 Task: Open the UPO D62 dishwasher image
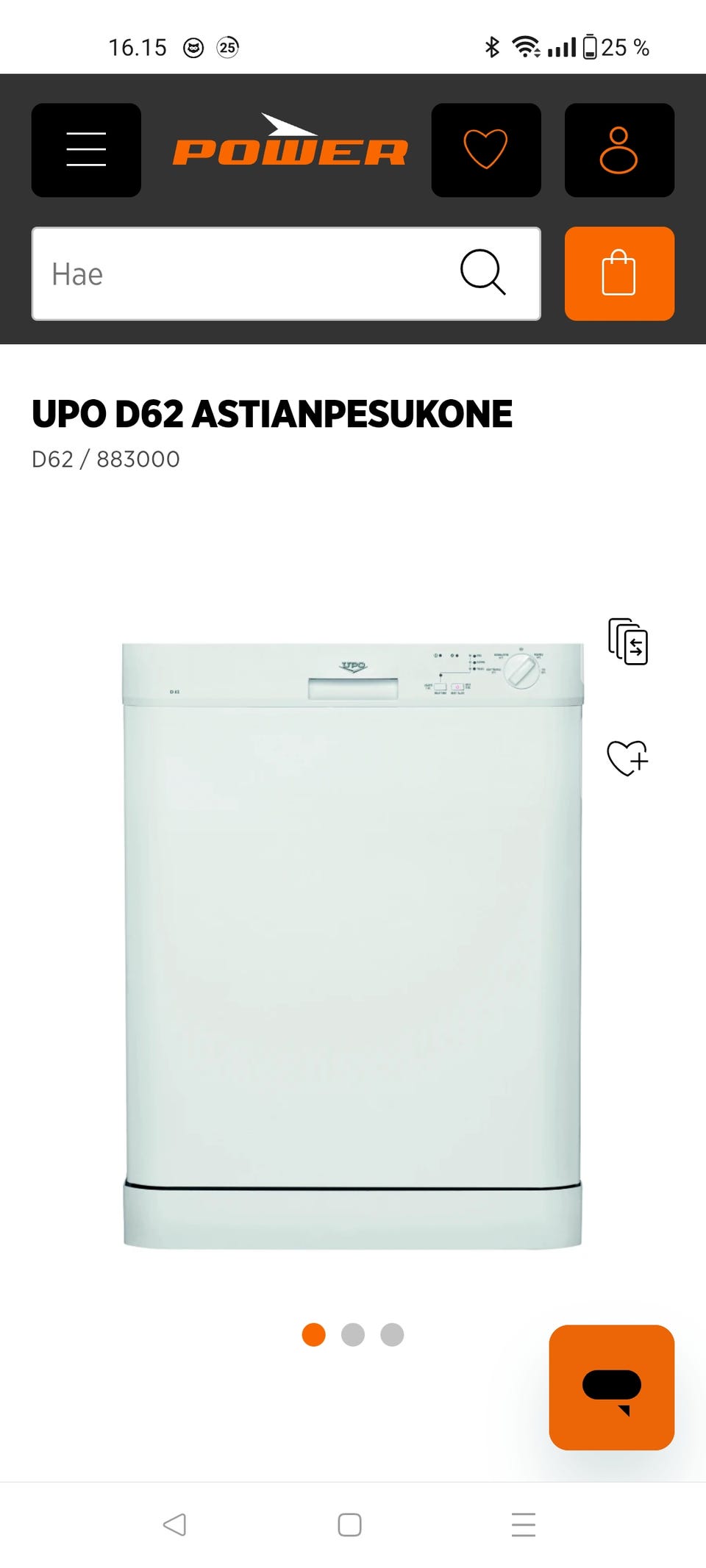tap(352, 945)
